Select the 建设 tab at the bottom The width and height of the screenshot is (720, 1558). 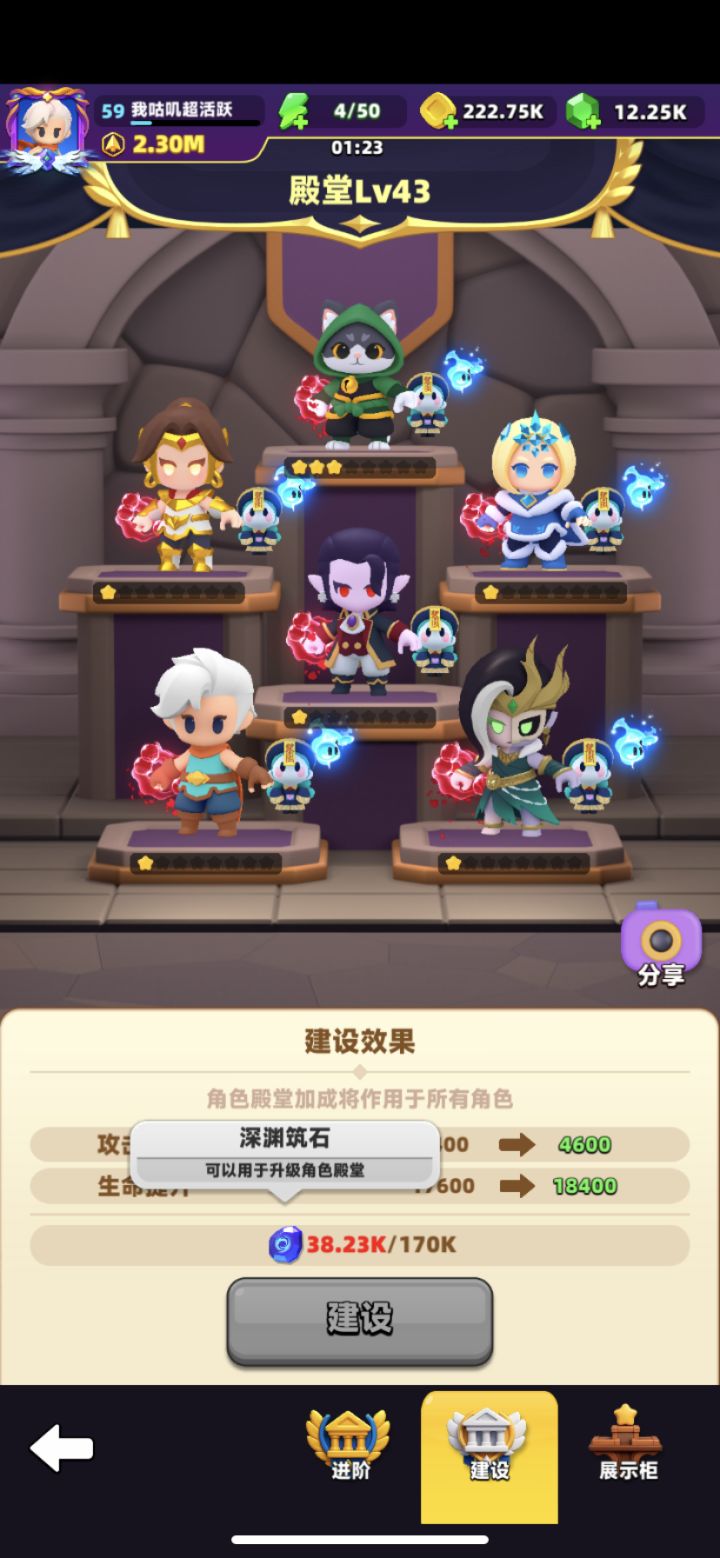pyautogui.click(x=488, y=1455)
